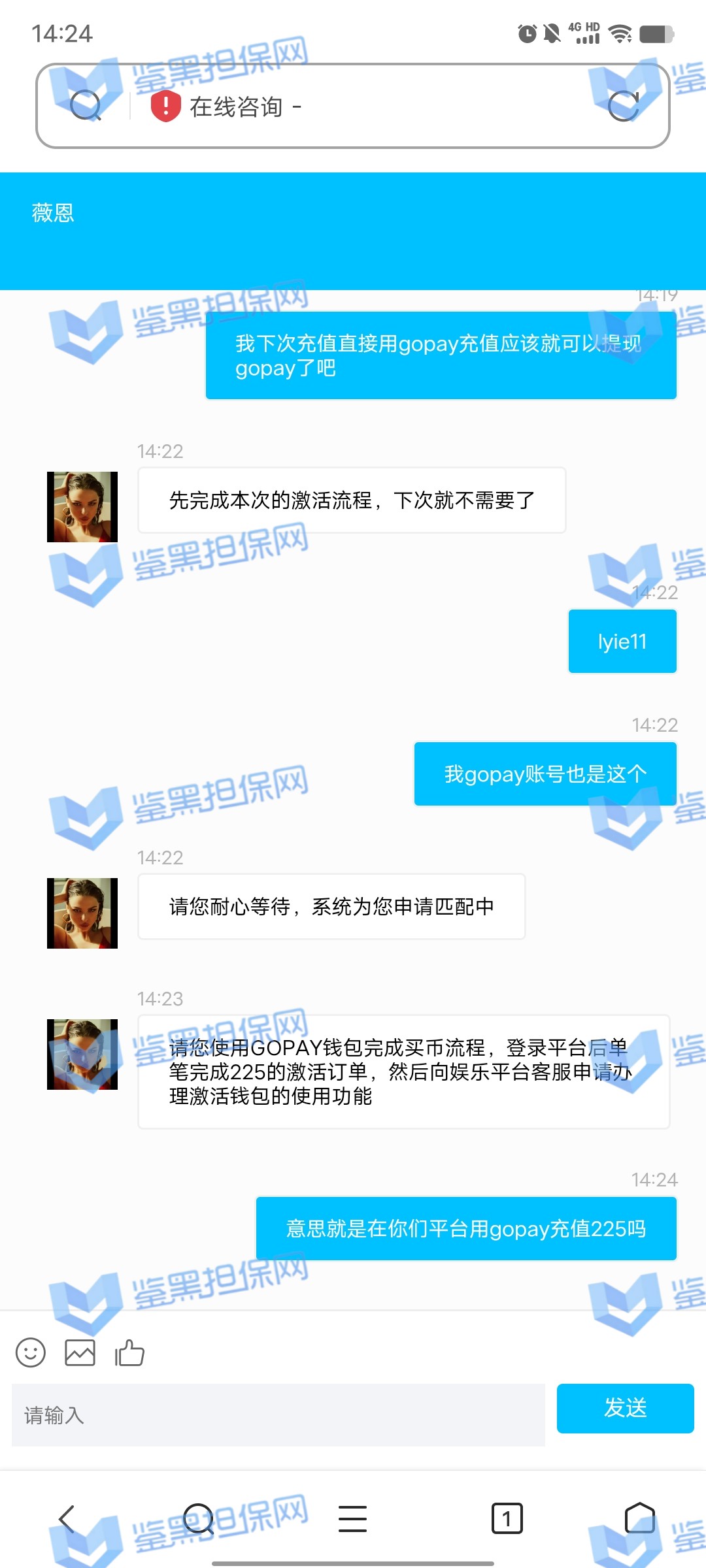Open the emoji picker
Viewport: 706px width, 1568px height.
click(x=31, y=1352)
